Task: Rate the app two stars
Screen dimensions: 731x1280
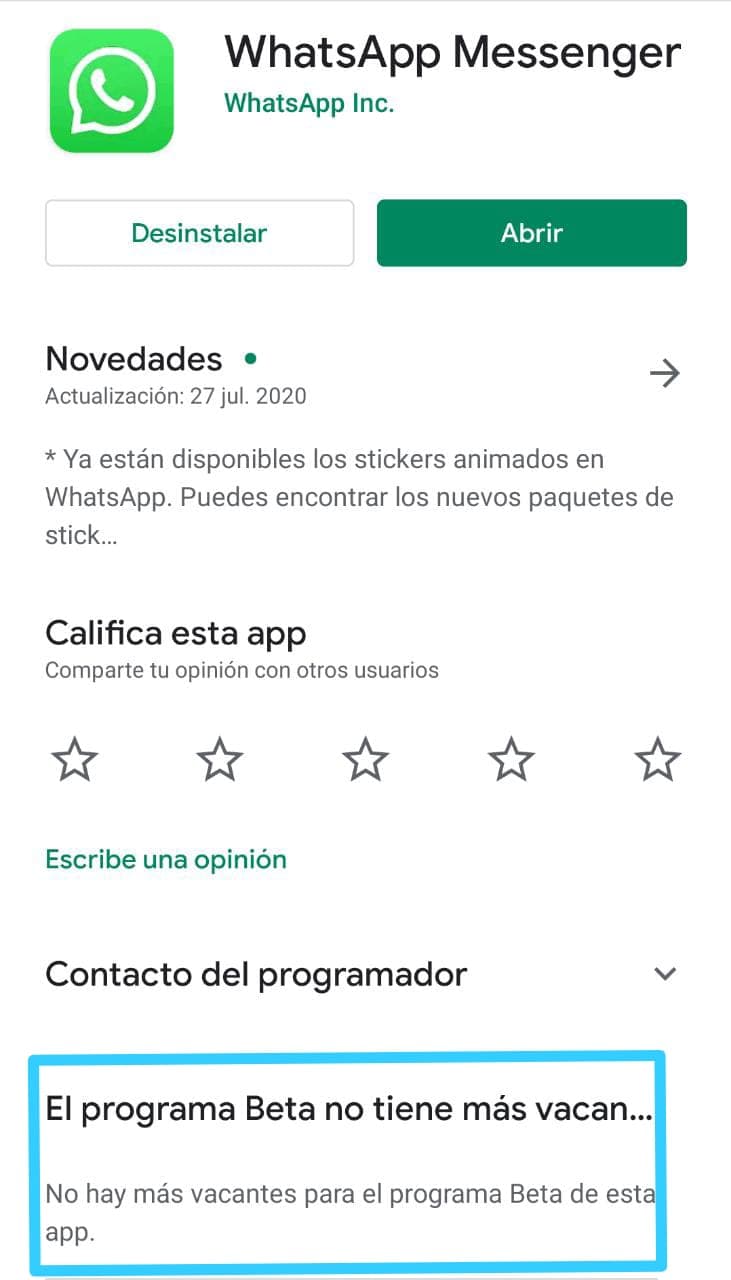Action: [x=220, y=761]
